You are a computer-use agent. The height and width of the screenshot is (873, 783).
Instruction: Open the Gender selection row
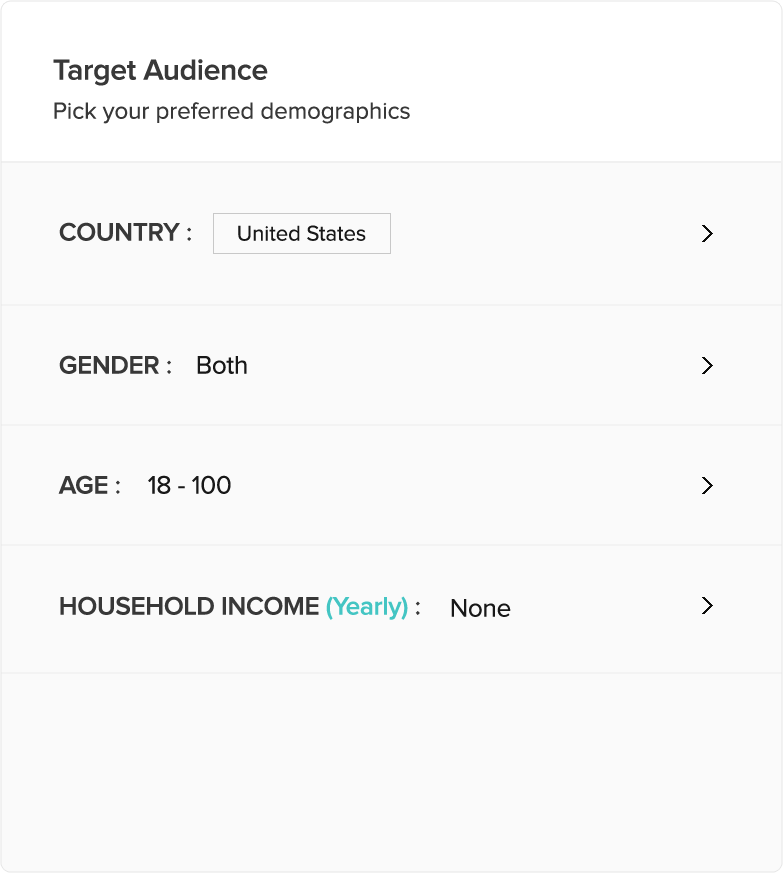point(707,365)
